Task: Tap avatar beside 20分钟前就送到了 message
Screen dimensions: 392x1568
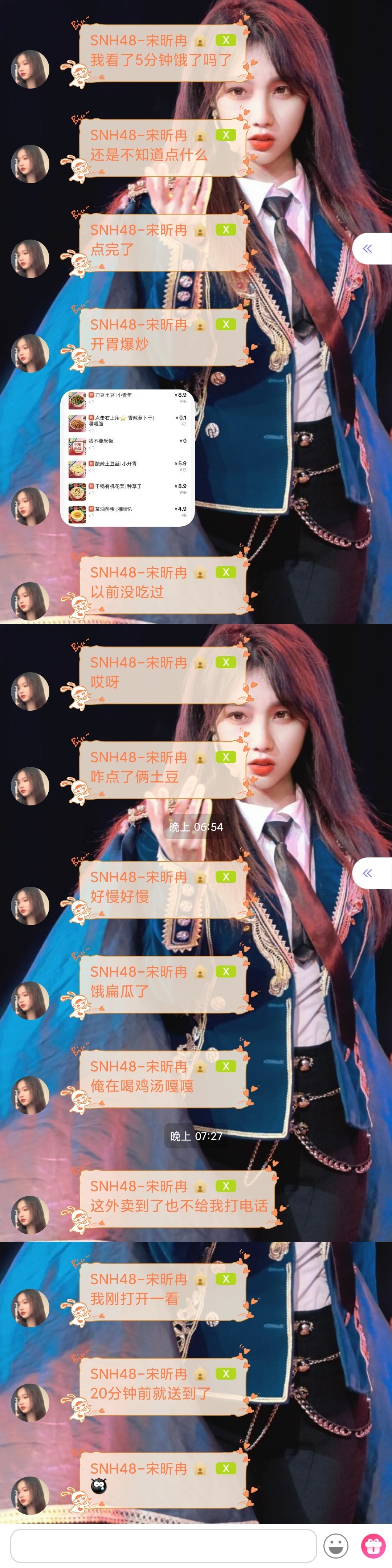Action: [30, 1402]
